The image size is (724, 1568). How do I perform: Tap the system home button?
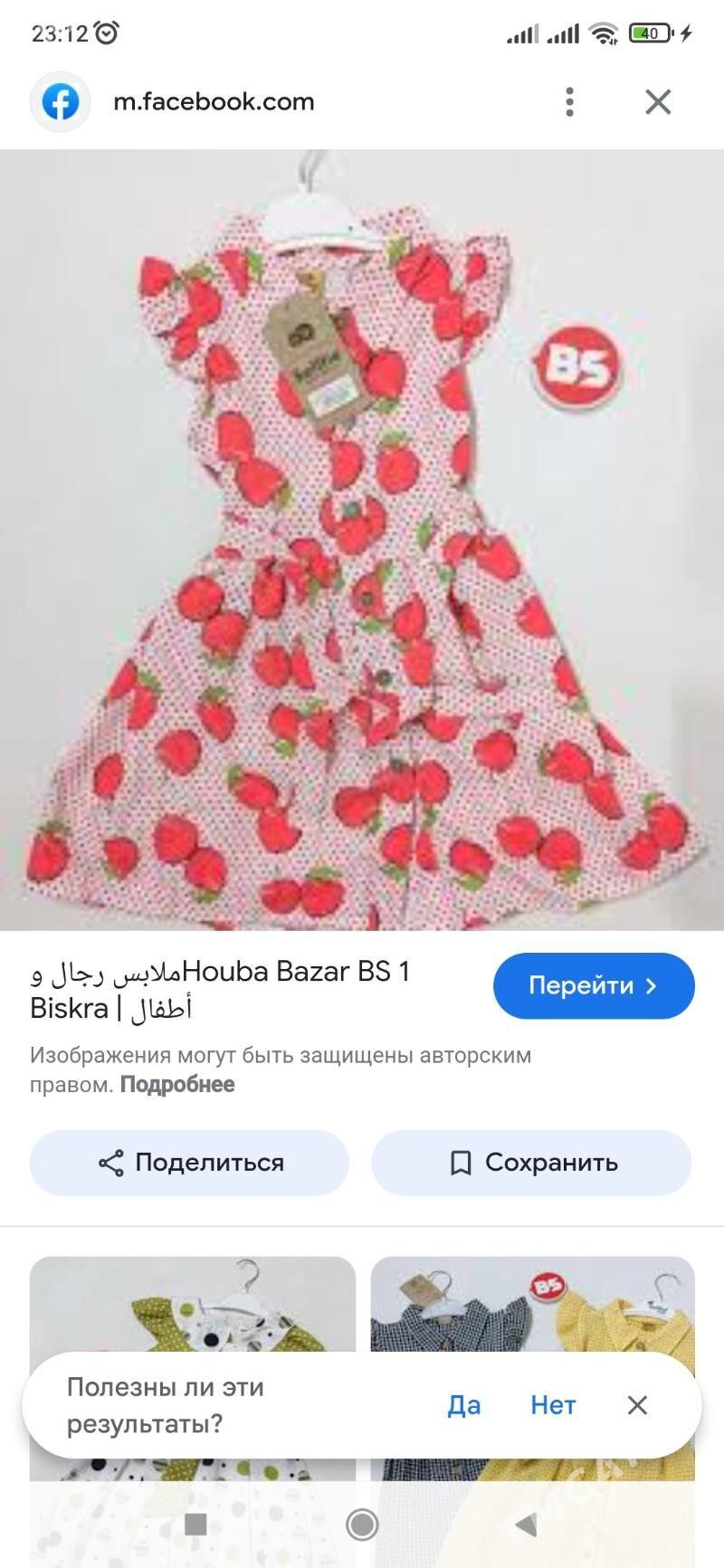(x=362, y=1525)
